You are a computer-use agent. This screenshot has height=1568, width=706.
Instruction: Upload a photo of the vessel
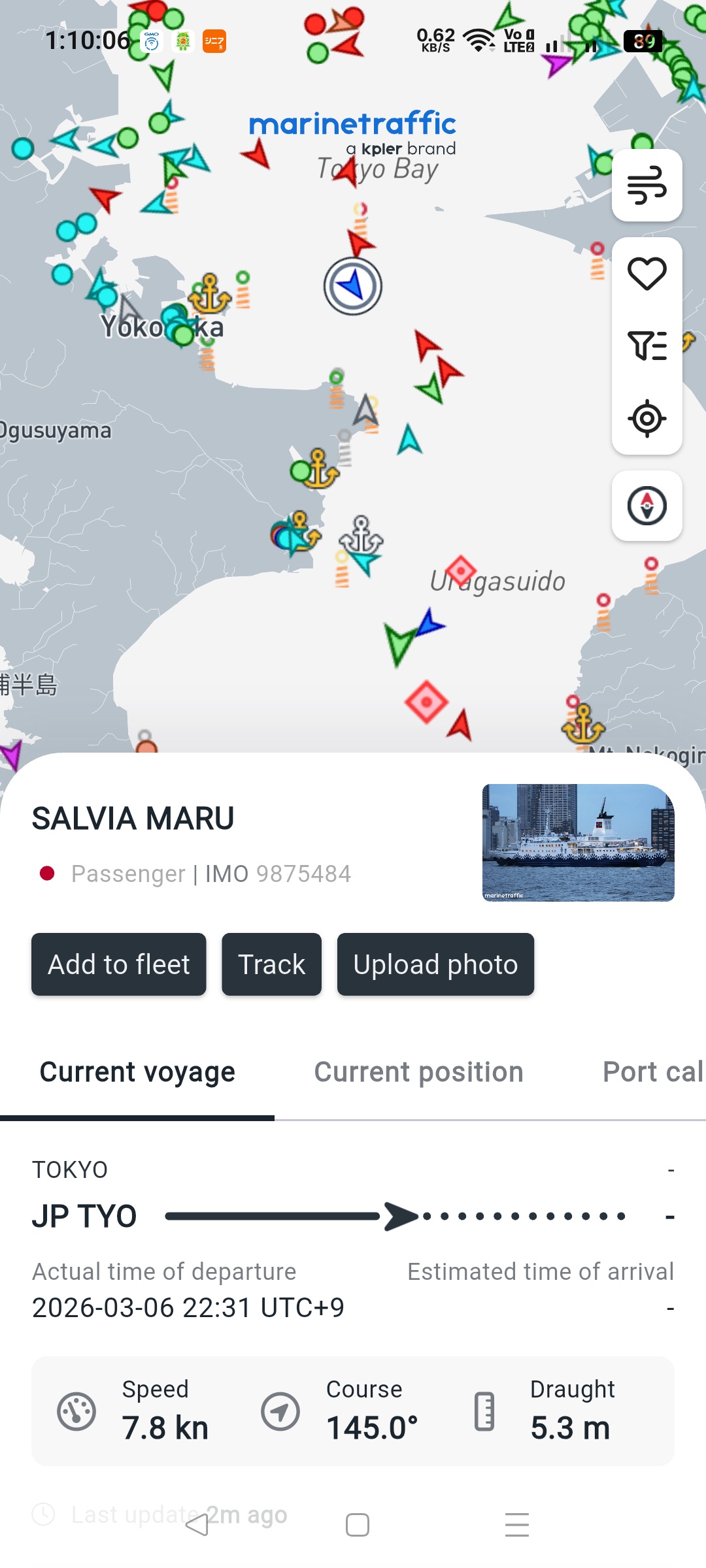click(x=435, y=964)
